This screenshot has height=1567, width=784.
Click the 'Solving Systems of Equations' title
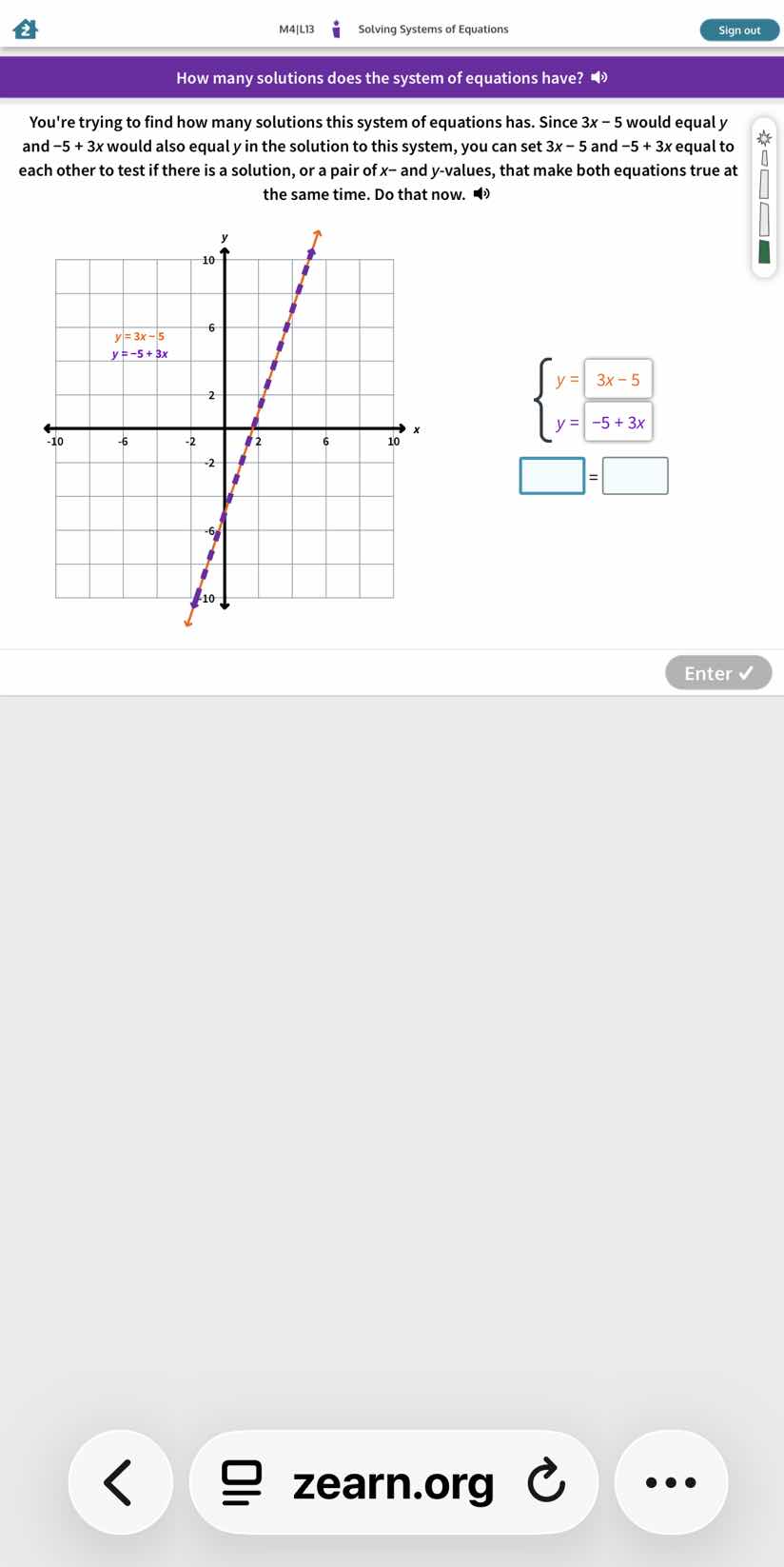[433, 29]
